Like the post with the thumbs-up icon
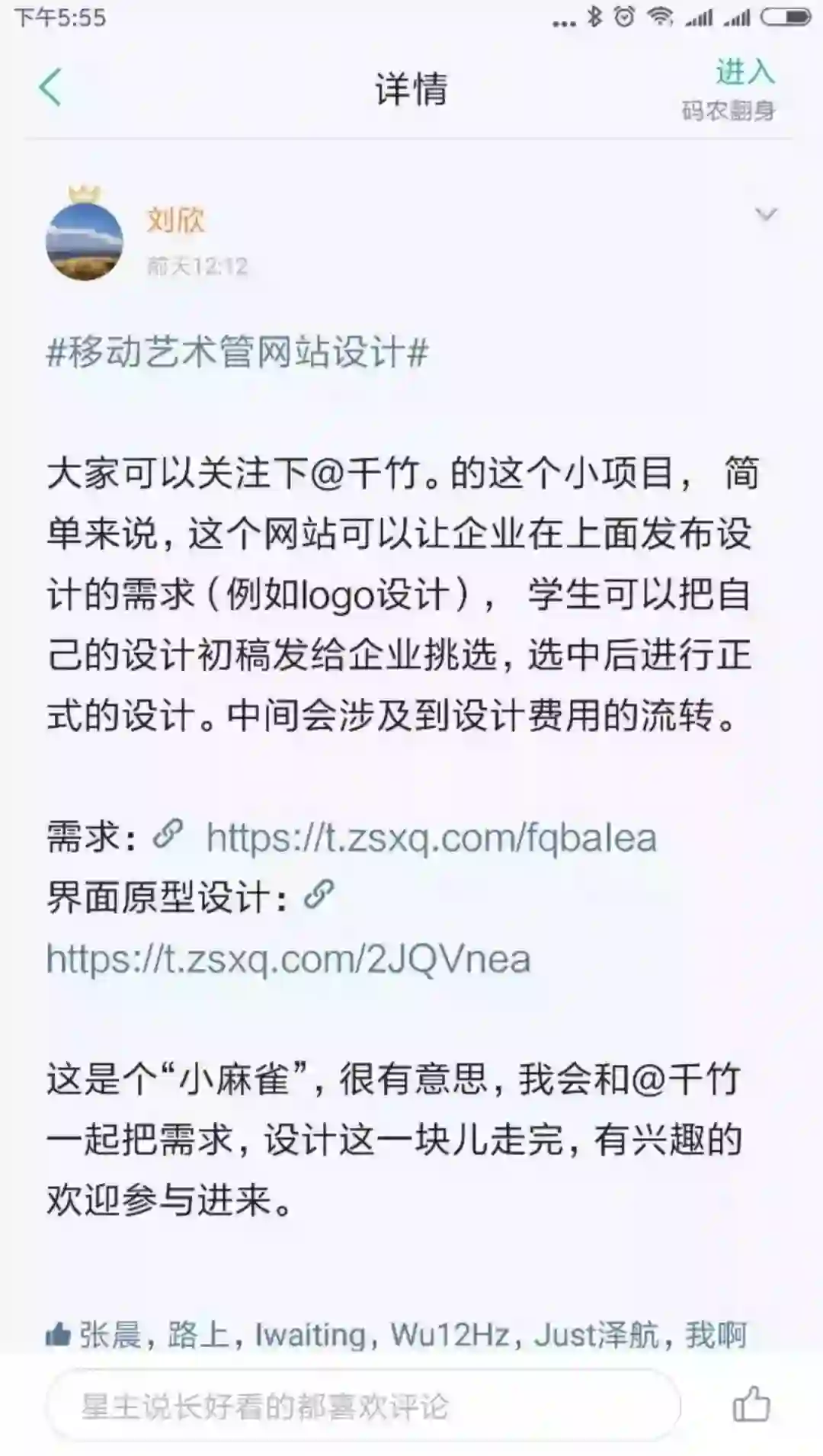The height and width of the screenshot is (1456, 823). coord(751,1405)
